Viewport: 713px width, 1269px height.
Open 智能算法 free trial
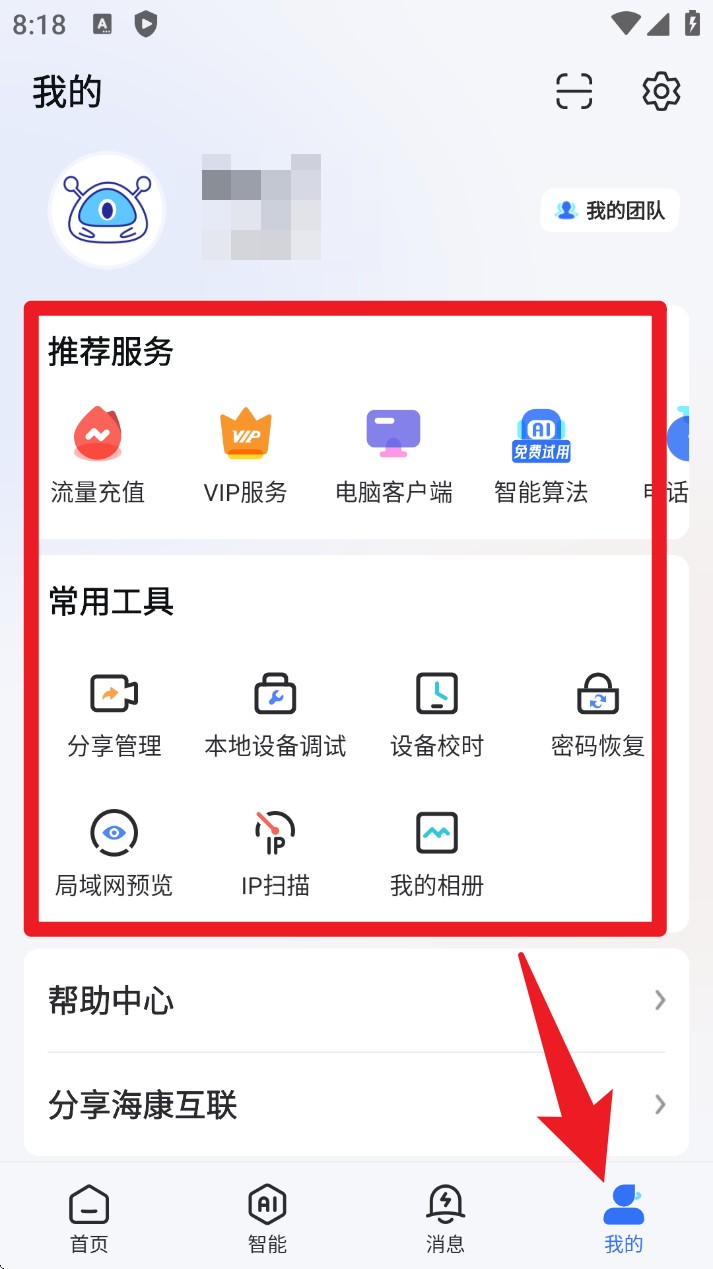(x=541, y=452)
